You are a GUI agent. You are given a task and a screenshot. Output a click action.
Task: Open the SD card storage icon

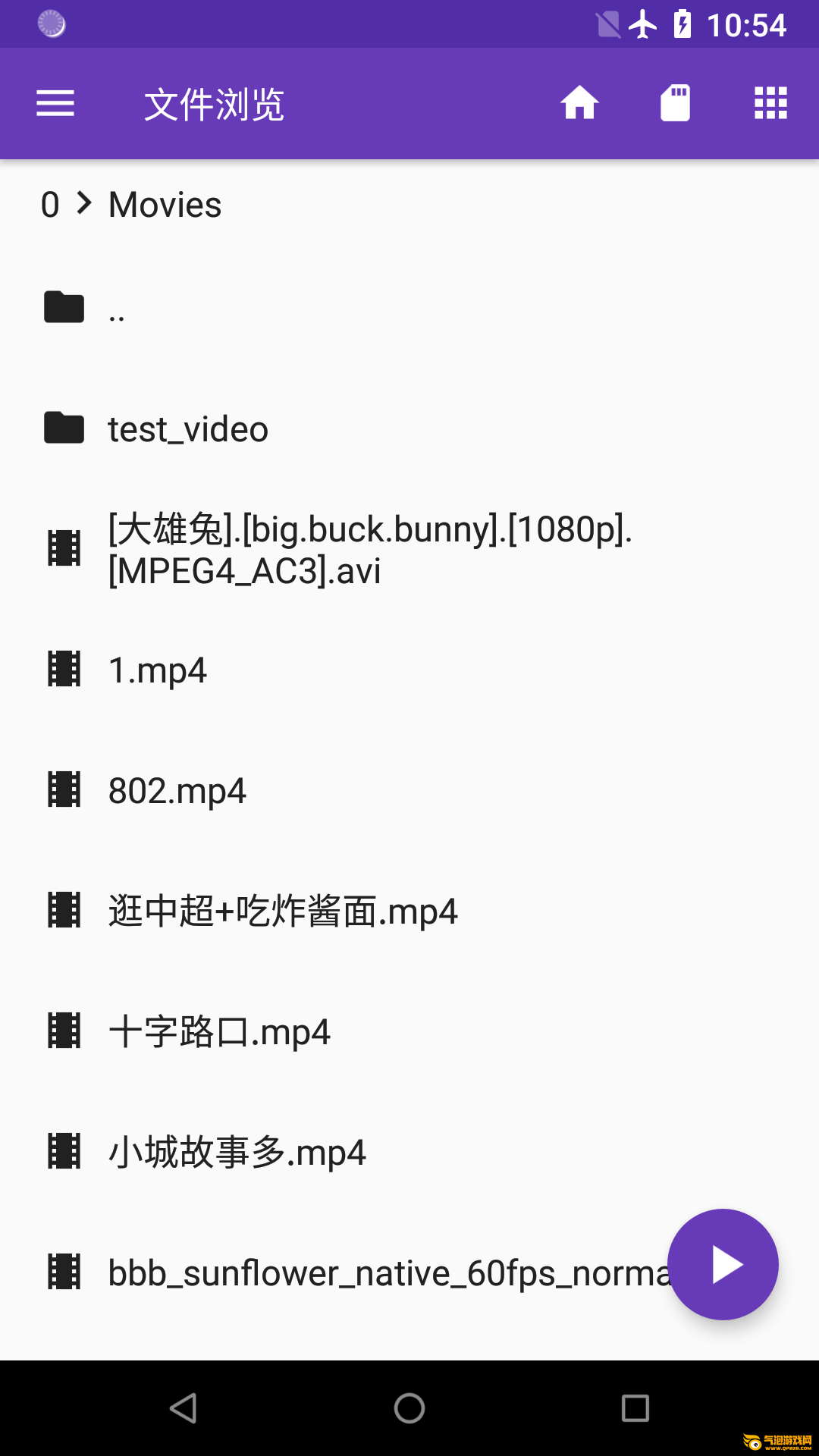click(x=675, y=103)
